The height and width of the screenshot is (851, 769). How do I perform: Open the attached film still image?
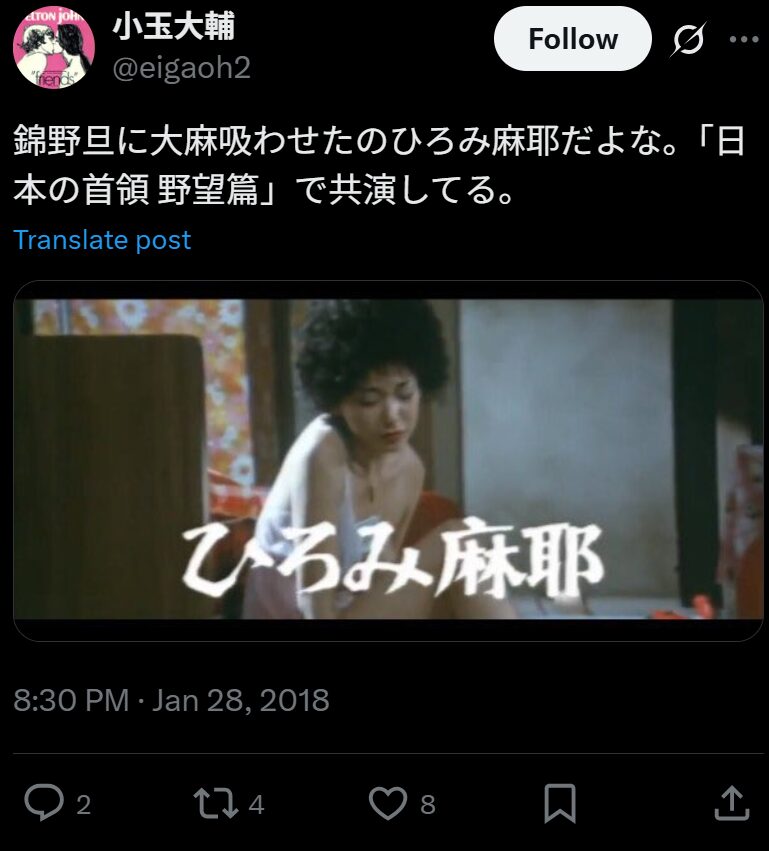388,460
